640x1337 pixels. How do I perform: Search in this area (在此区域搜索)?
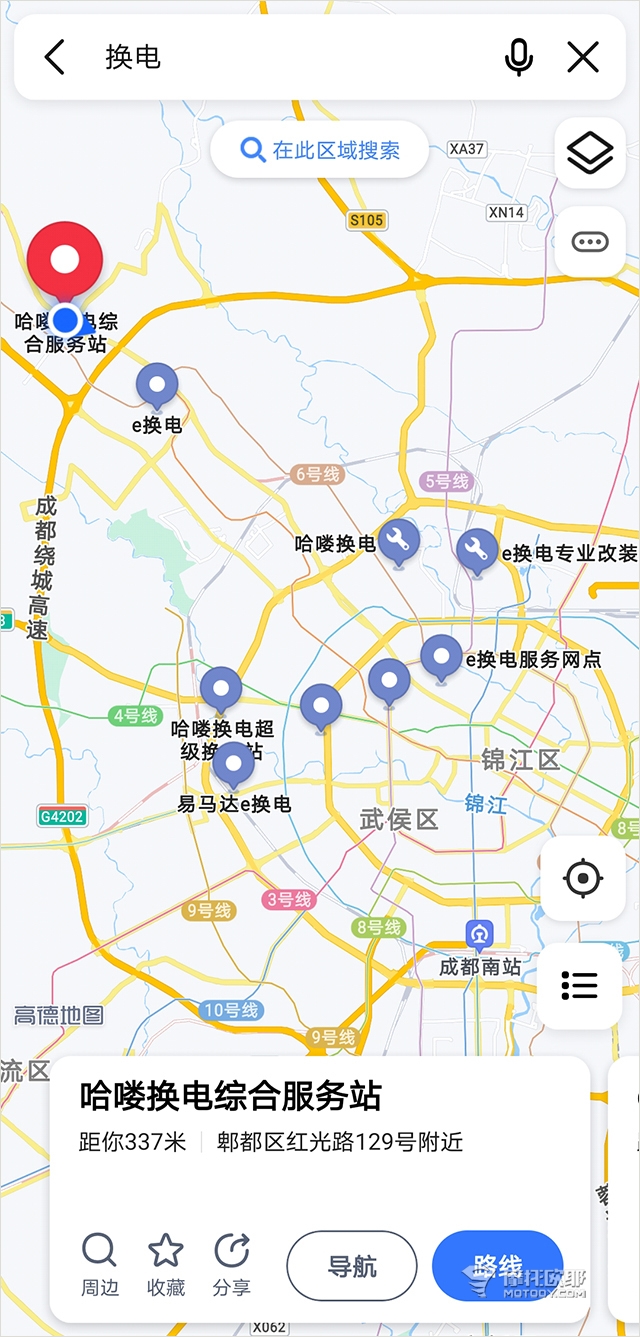[320, 150]
